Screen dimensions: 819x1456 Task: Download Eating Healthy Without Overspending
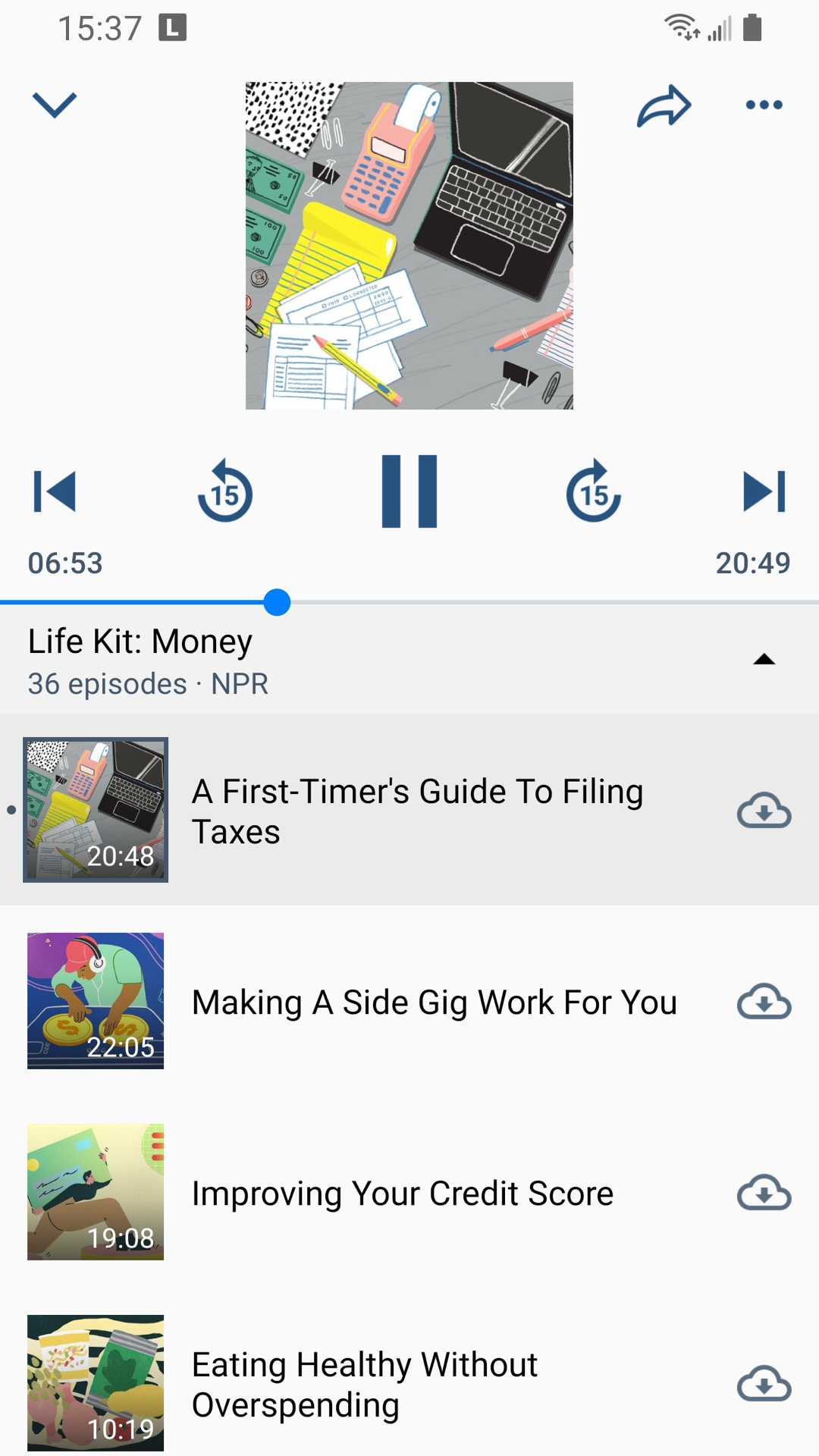[x=764, y=1384]
